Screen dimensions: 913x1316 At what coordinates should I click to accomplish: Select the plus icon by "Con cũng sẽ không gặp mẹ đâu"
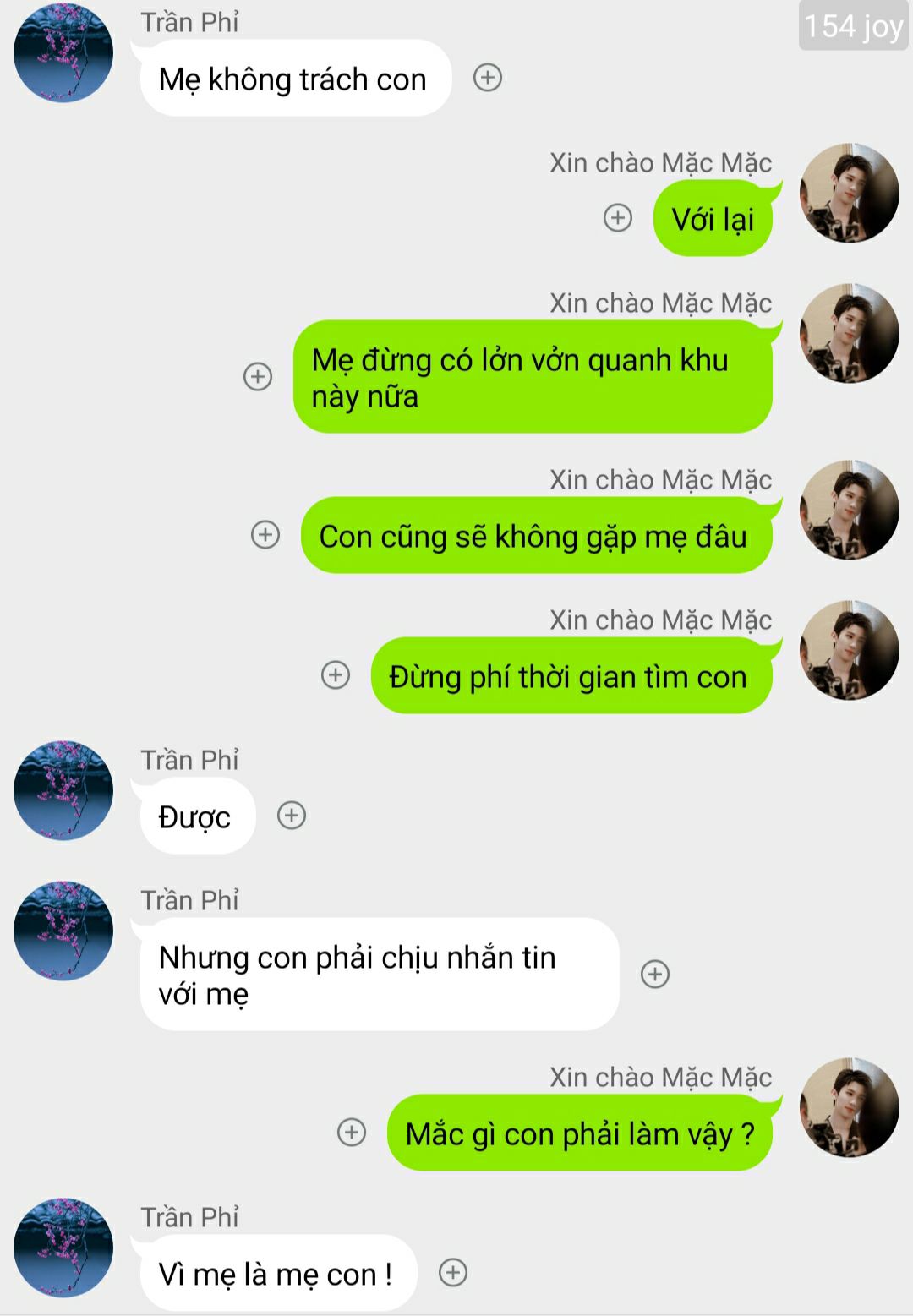coord(265,534)
